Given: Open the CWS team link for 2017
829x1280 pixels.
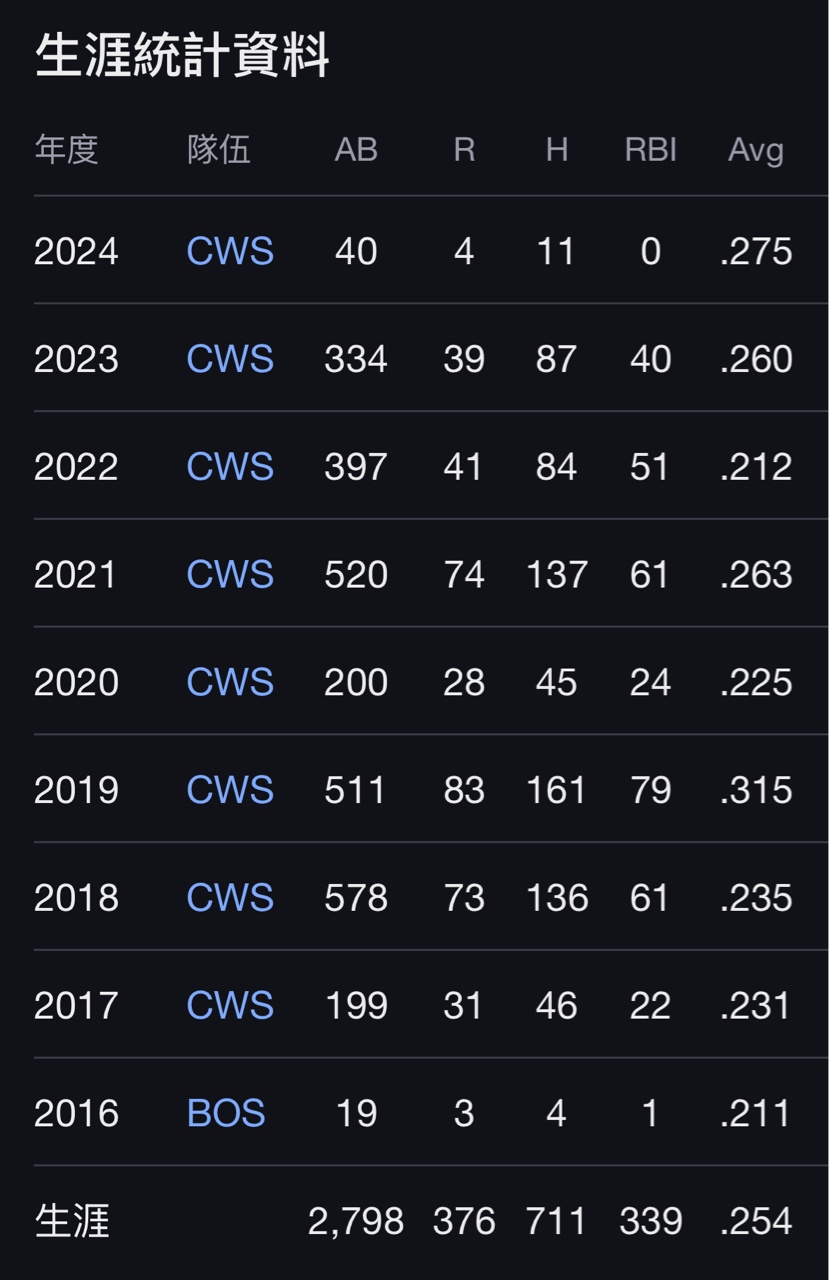Looking at the screenshot, I should coord(230,1006).
